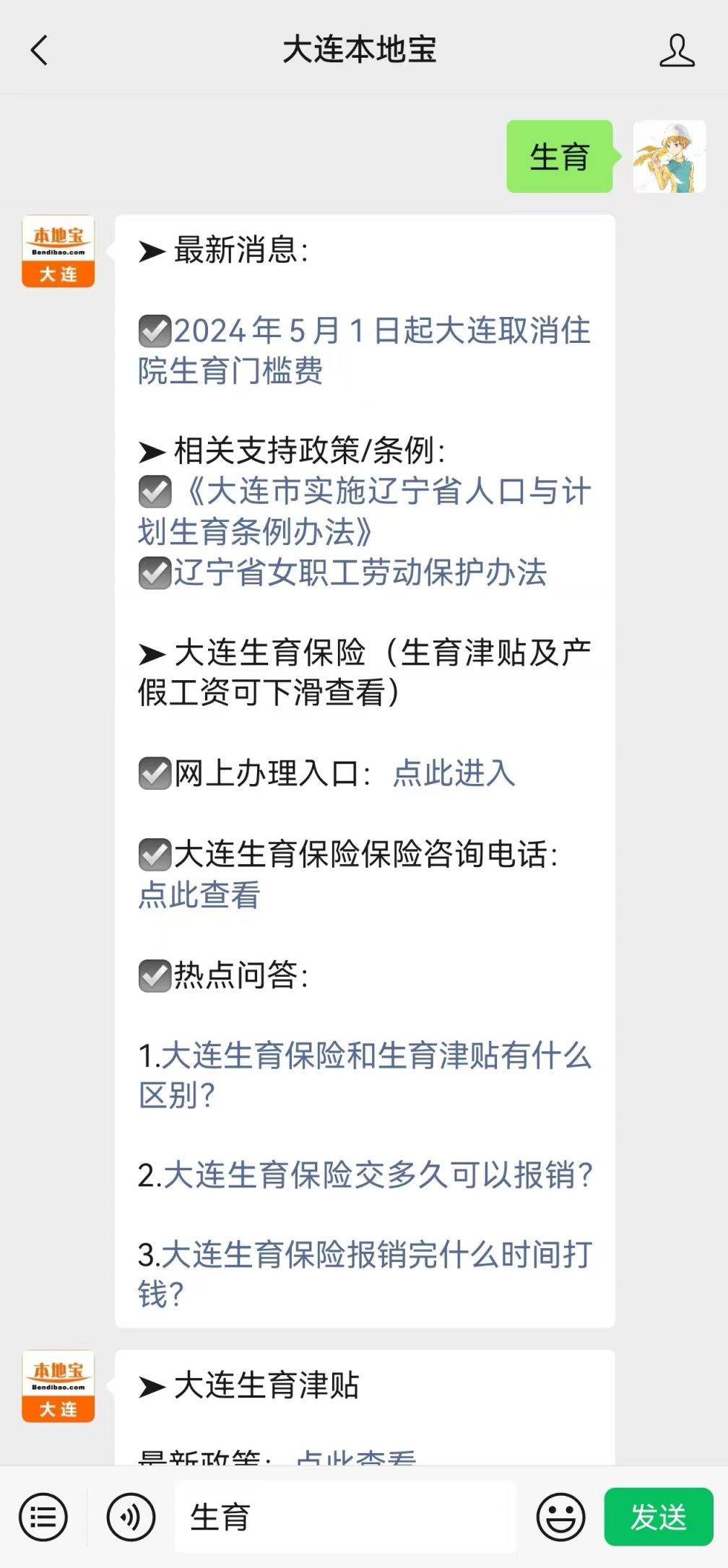The height and width of the screenshot is (1568, 728).
Task: Focus the message input field
Action: [x=345, y=1517]
